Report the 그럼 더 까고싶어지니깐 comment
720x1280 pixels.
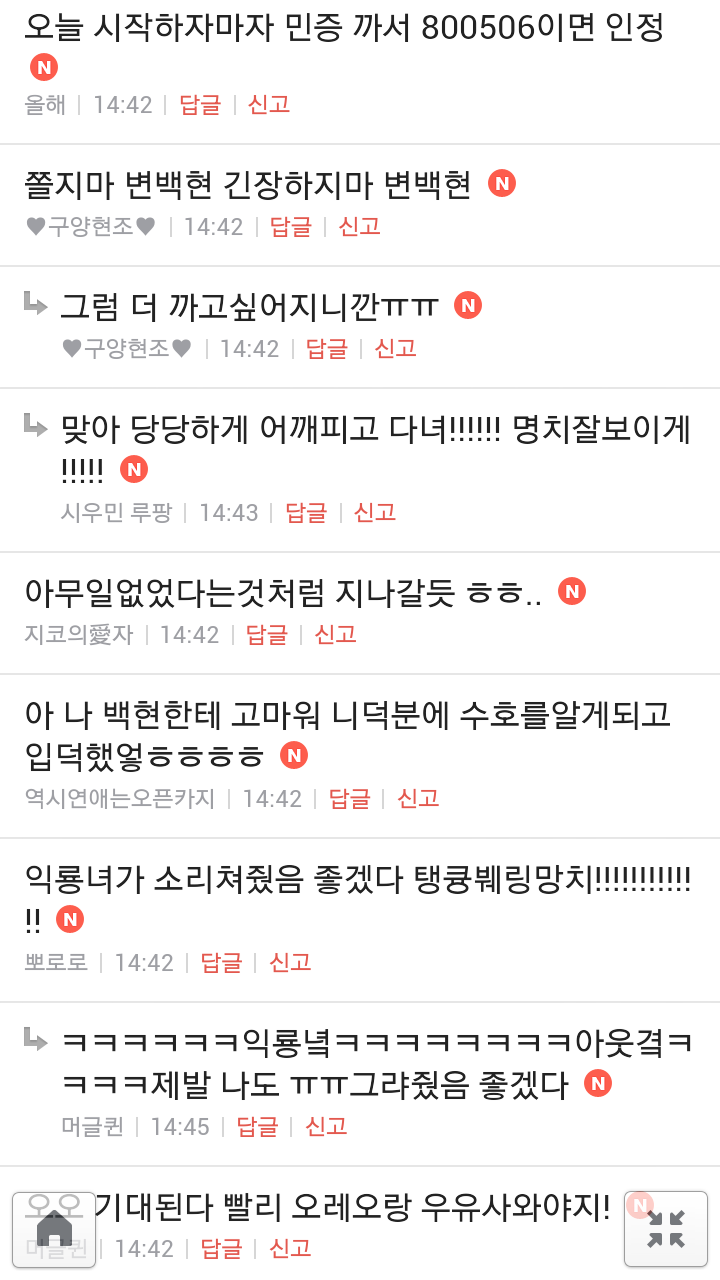[395, 349]
